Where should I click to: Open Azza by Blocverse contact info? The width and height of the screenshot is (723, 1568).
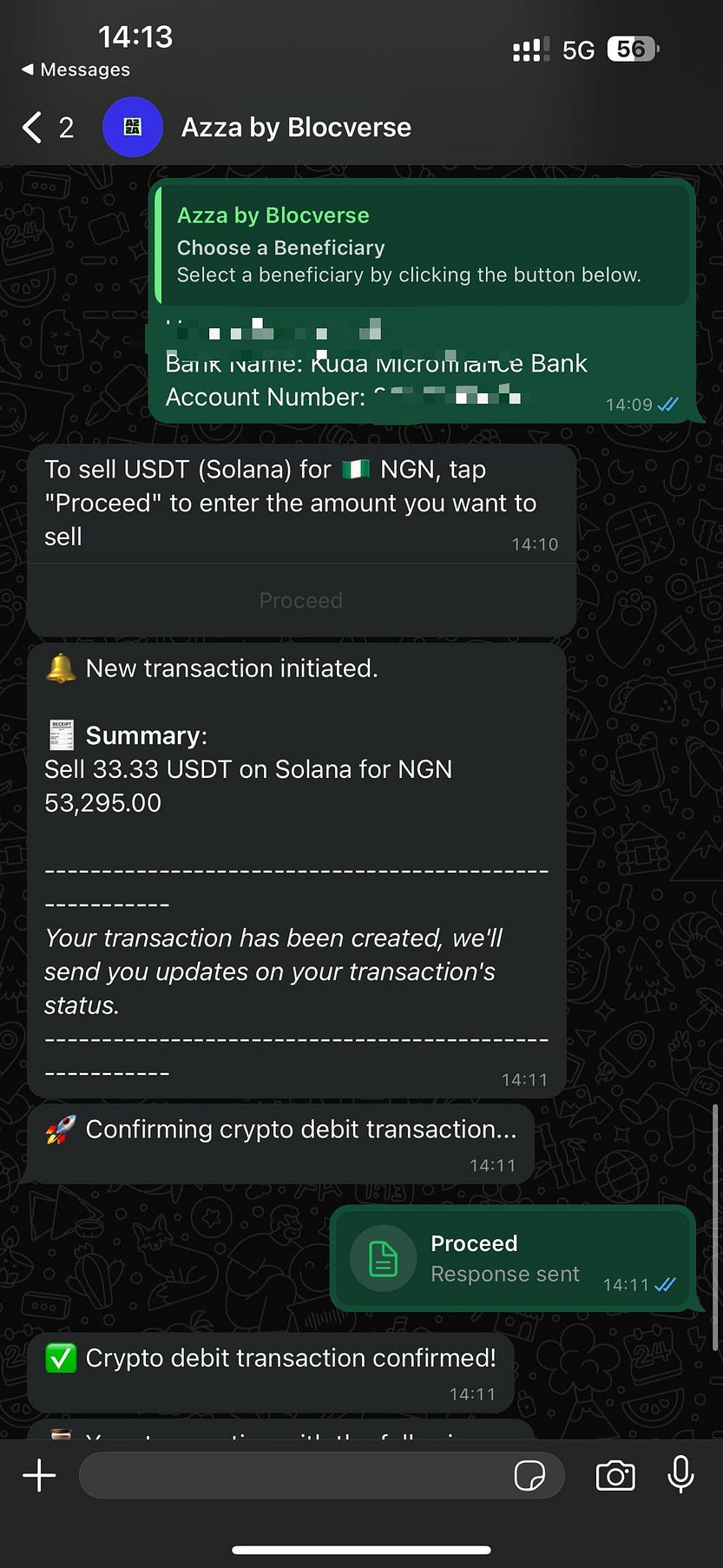click(x=296, y=128)
